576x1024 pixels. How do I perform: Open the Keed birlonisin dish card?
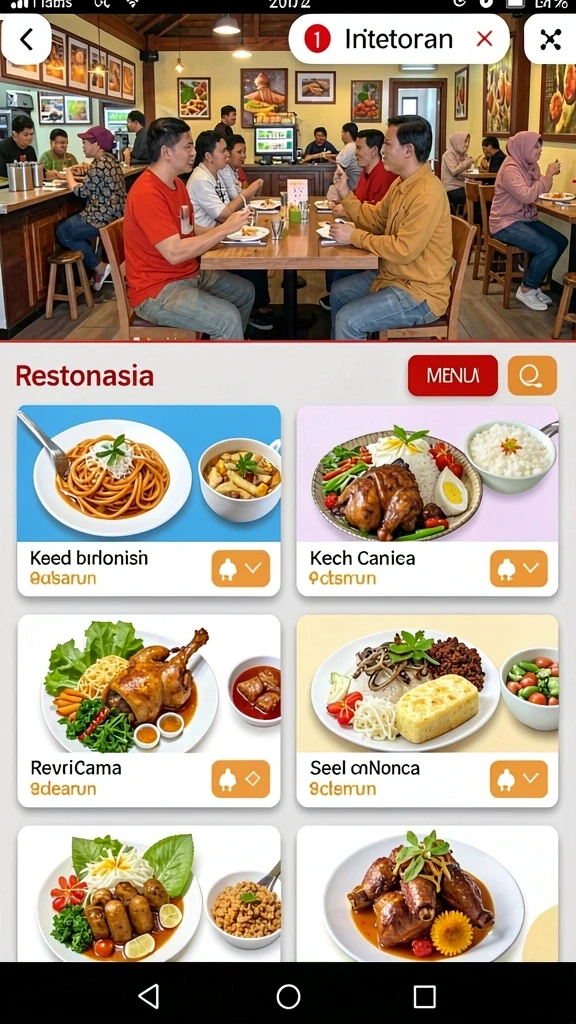pyautogui.click(x=149, y=500)
